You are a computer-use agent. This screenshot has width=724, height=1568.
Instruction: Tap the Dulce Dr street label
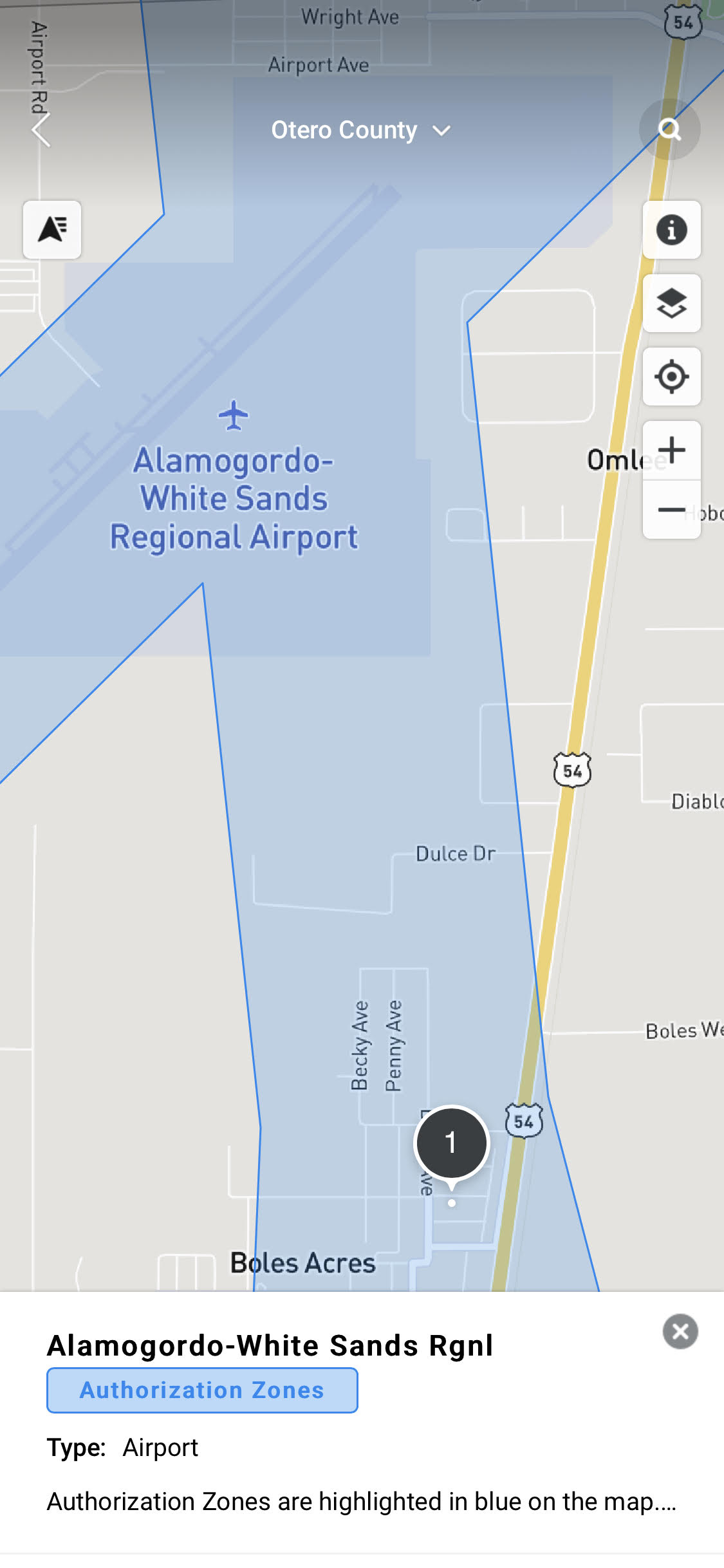(x=454, y=854)
